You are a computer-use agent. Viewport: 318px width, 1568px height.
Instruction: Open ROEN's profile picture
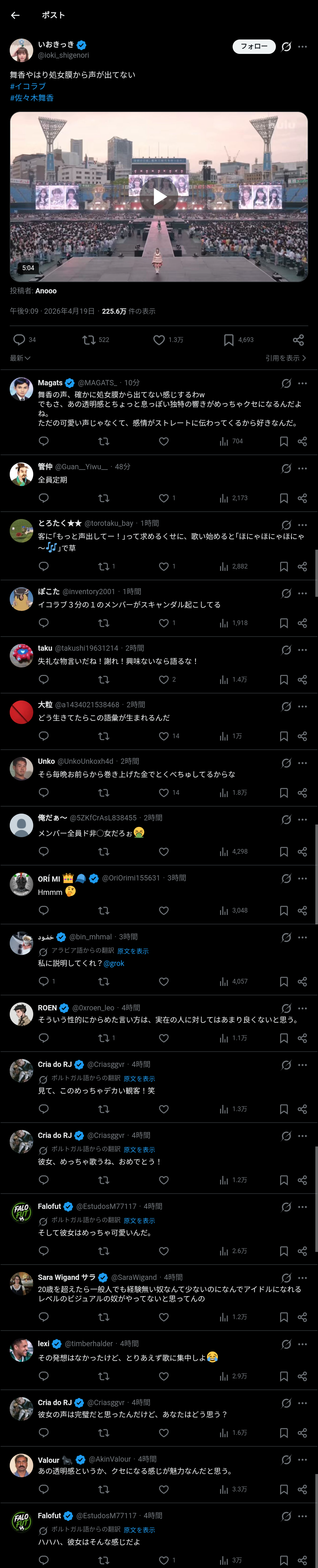[21, 1014]
